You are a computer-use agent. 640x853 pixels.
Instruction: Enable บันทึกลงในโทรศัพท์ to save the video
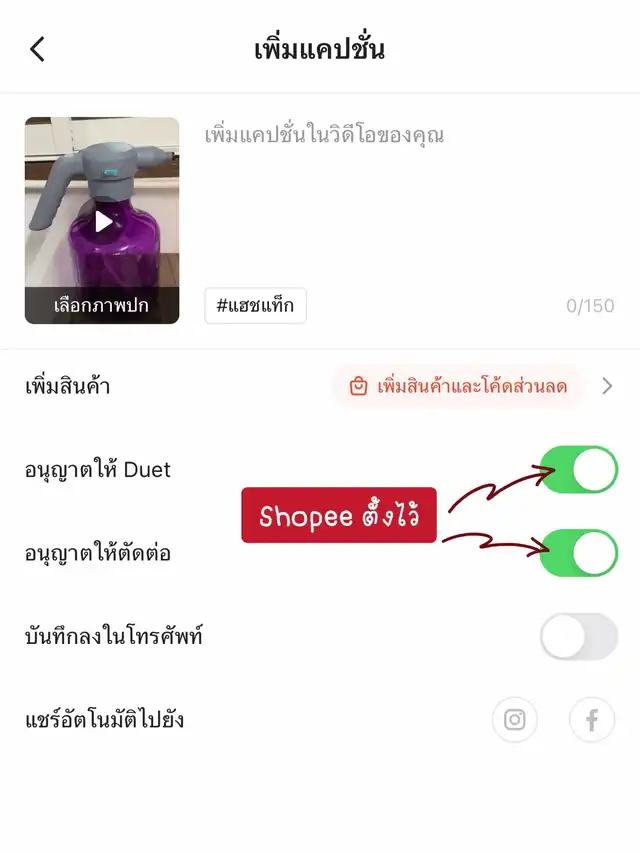pyautogui.click(x=578, y=636)
